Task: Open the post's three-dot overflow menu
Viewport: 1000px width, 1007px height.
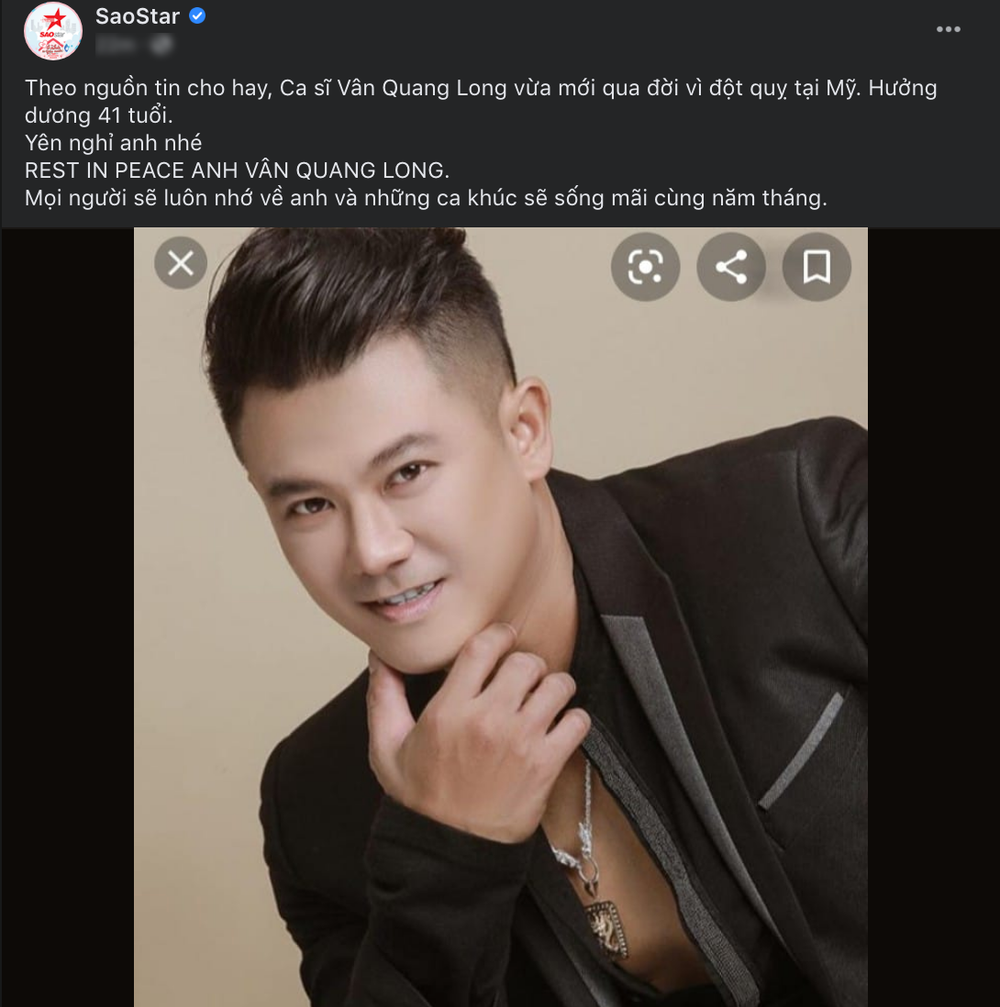Action: pos(948,30)
